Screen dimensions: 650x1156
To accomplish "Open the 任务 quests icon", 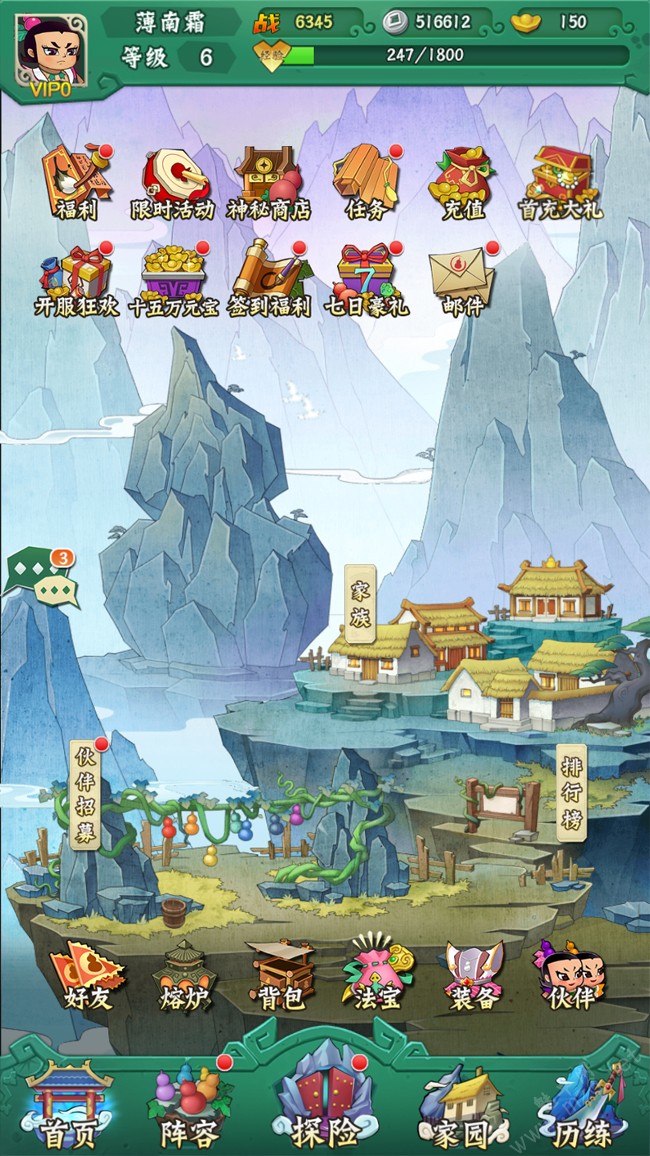I will 364,182.
